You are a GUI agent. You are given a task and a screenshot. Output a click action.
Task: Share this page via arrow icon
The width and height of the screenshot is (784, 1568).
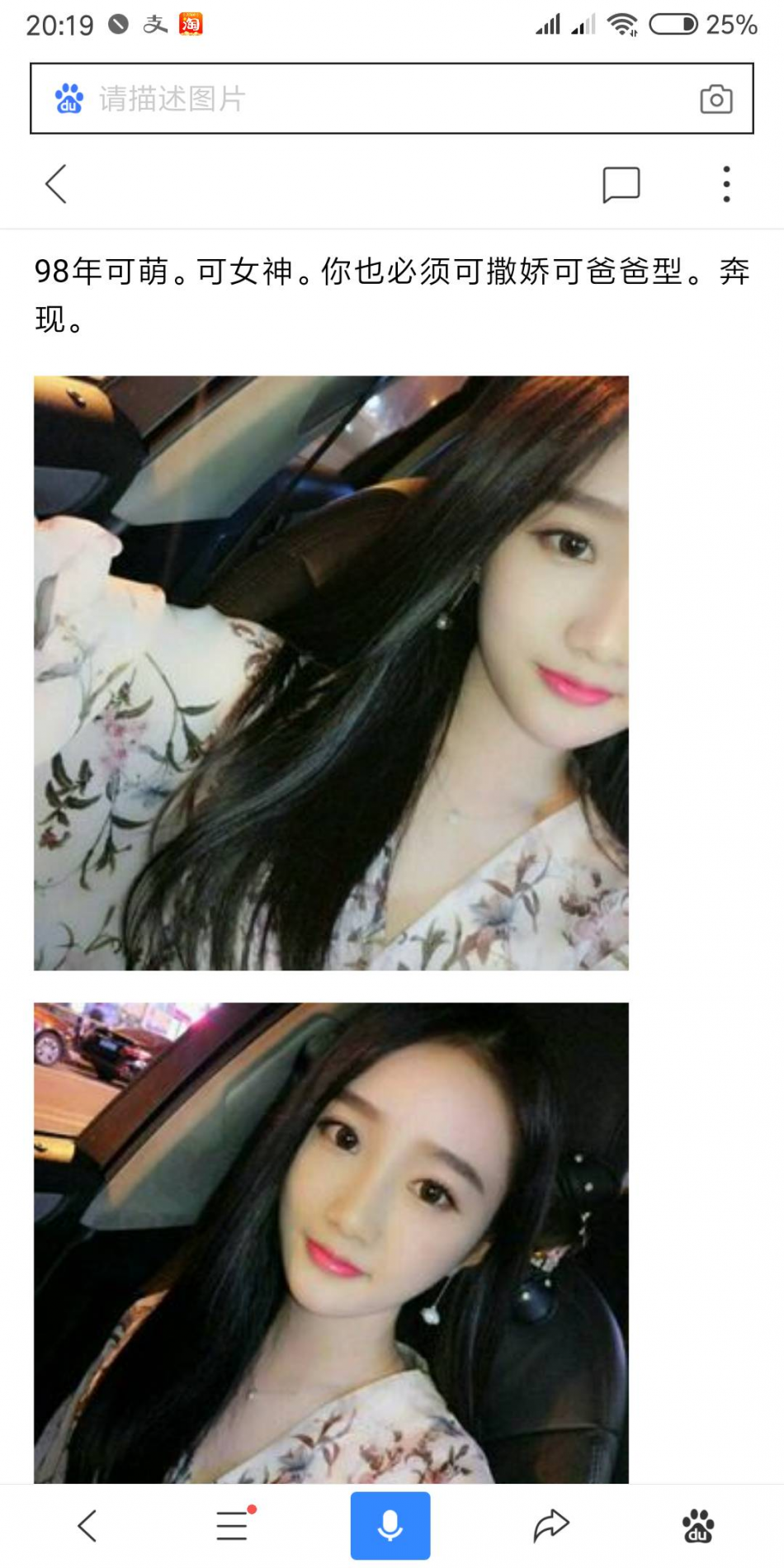[x=550, y=1525]
